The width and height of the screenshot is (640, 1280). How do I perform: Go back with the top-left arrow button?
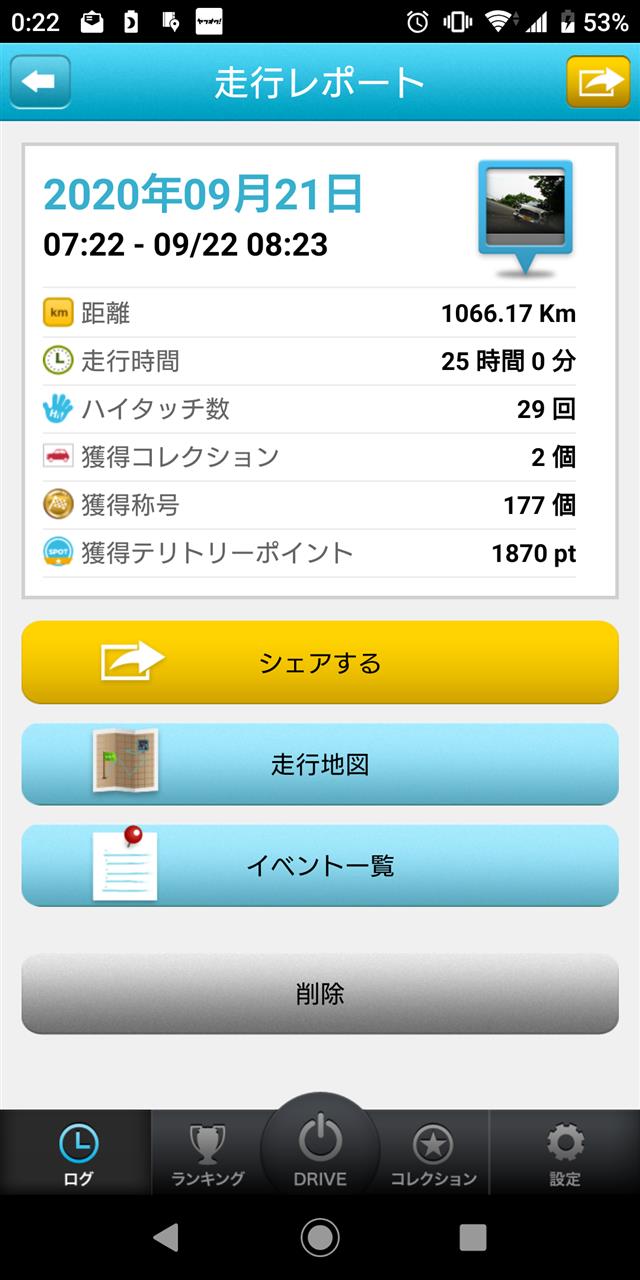pos(41,82)
